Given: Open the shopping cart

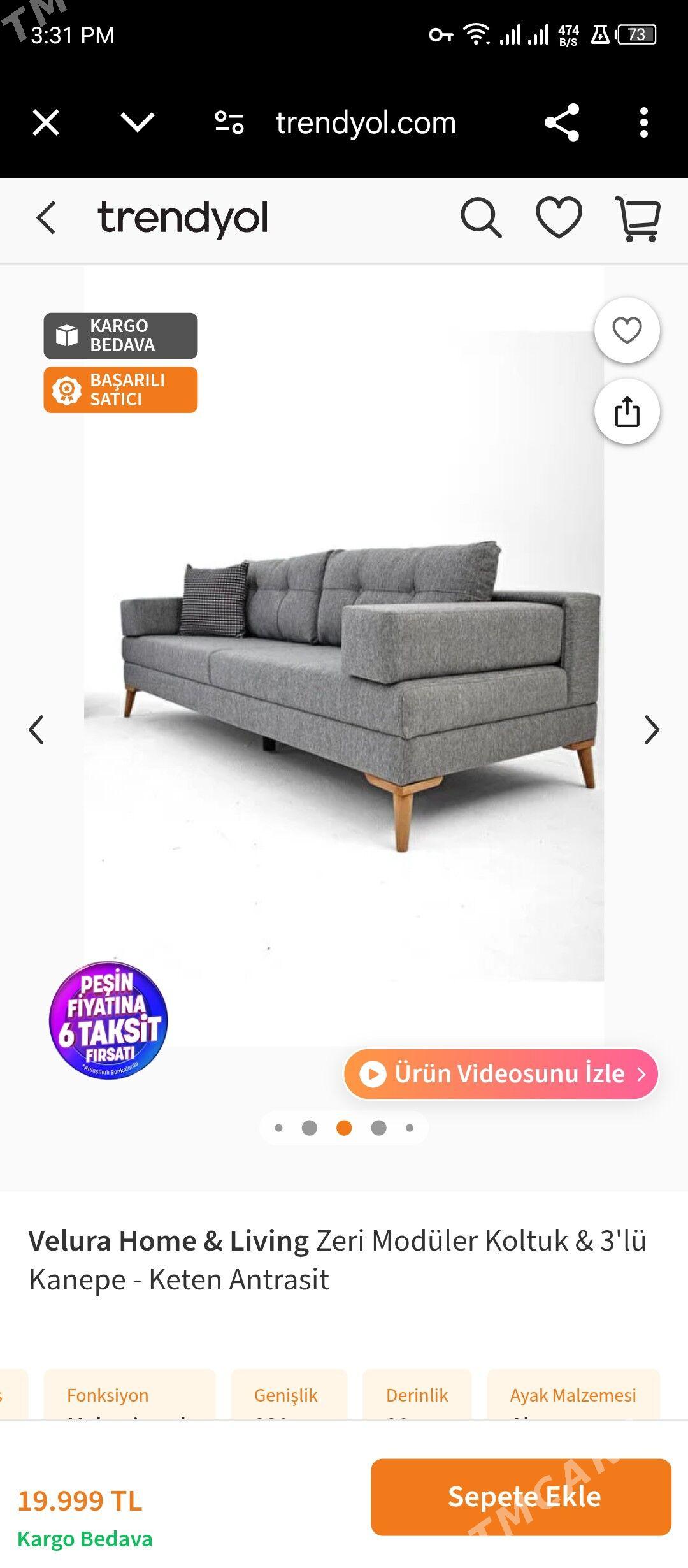Looking at the screenshot, I should point(638,218).
